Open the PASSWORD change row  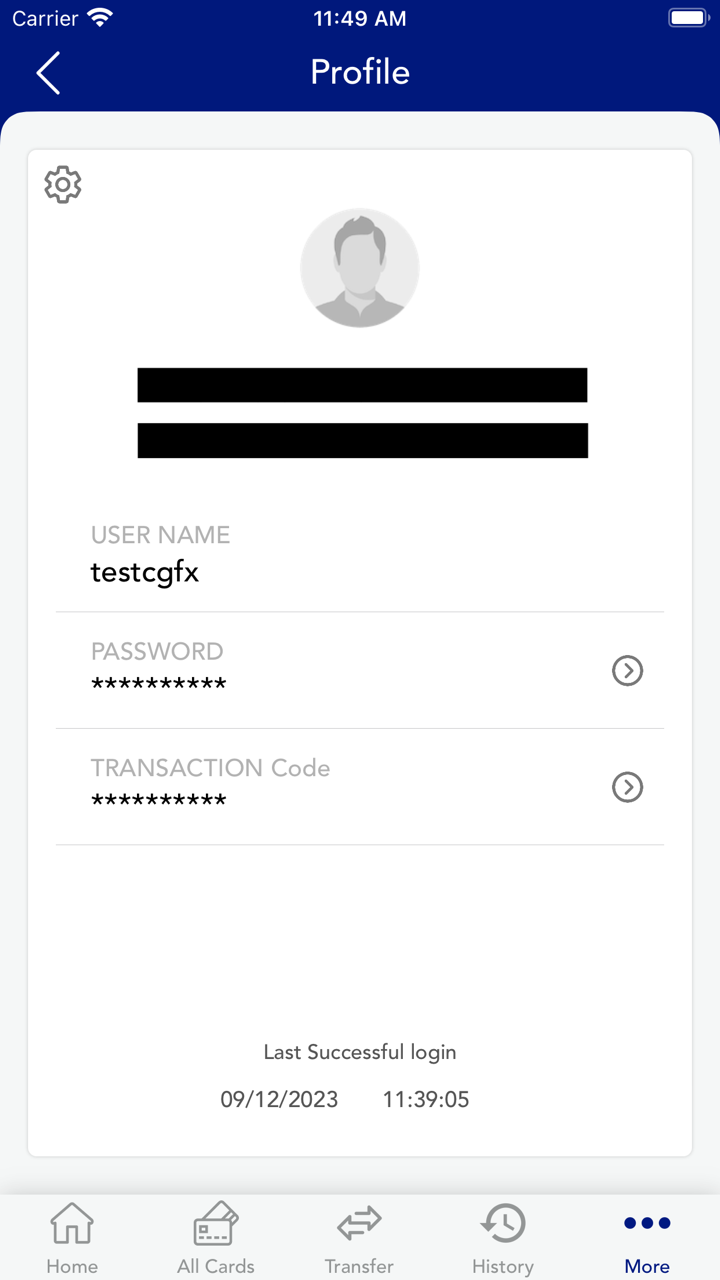[x=627, y=671]
